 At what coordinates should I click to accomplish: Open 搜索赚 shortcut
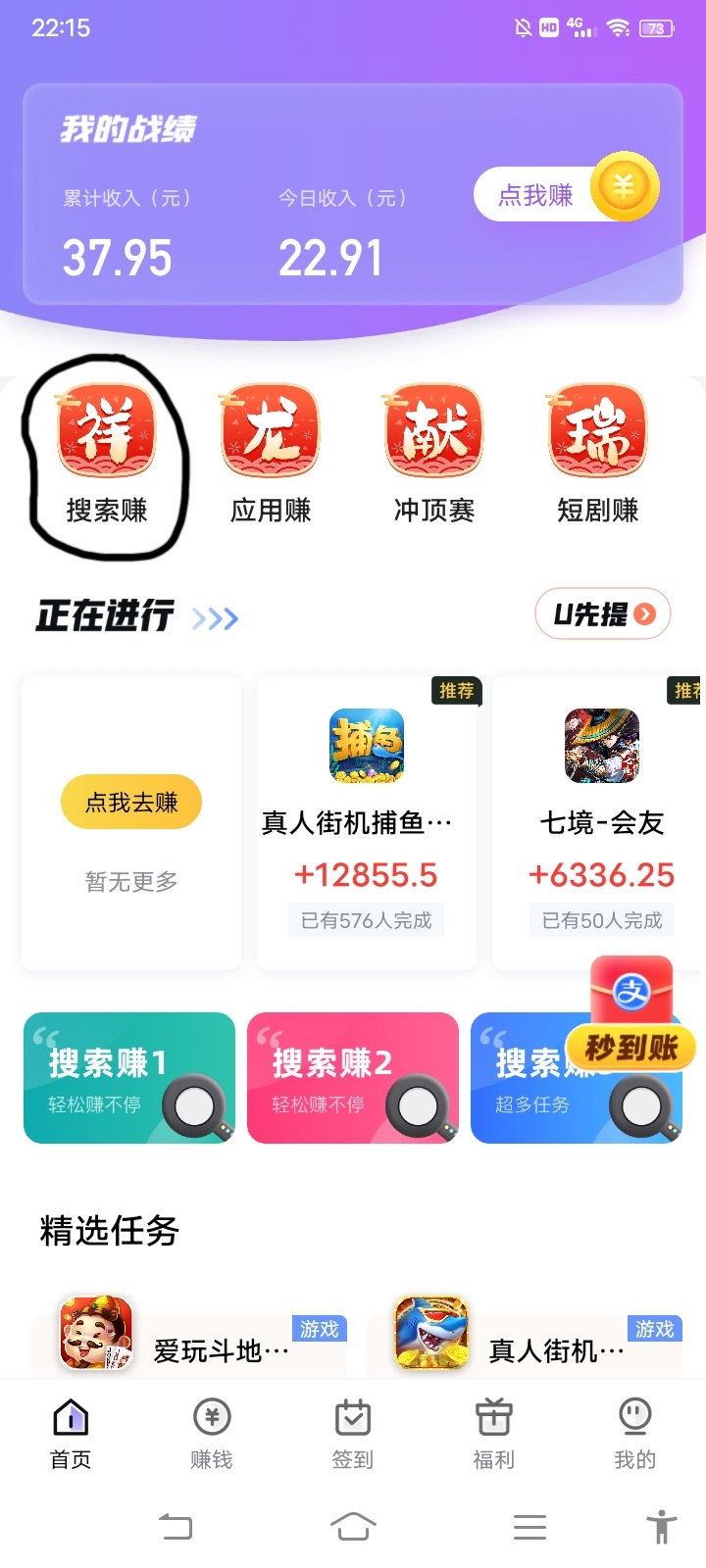(107, 455)
